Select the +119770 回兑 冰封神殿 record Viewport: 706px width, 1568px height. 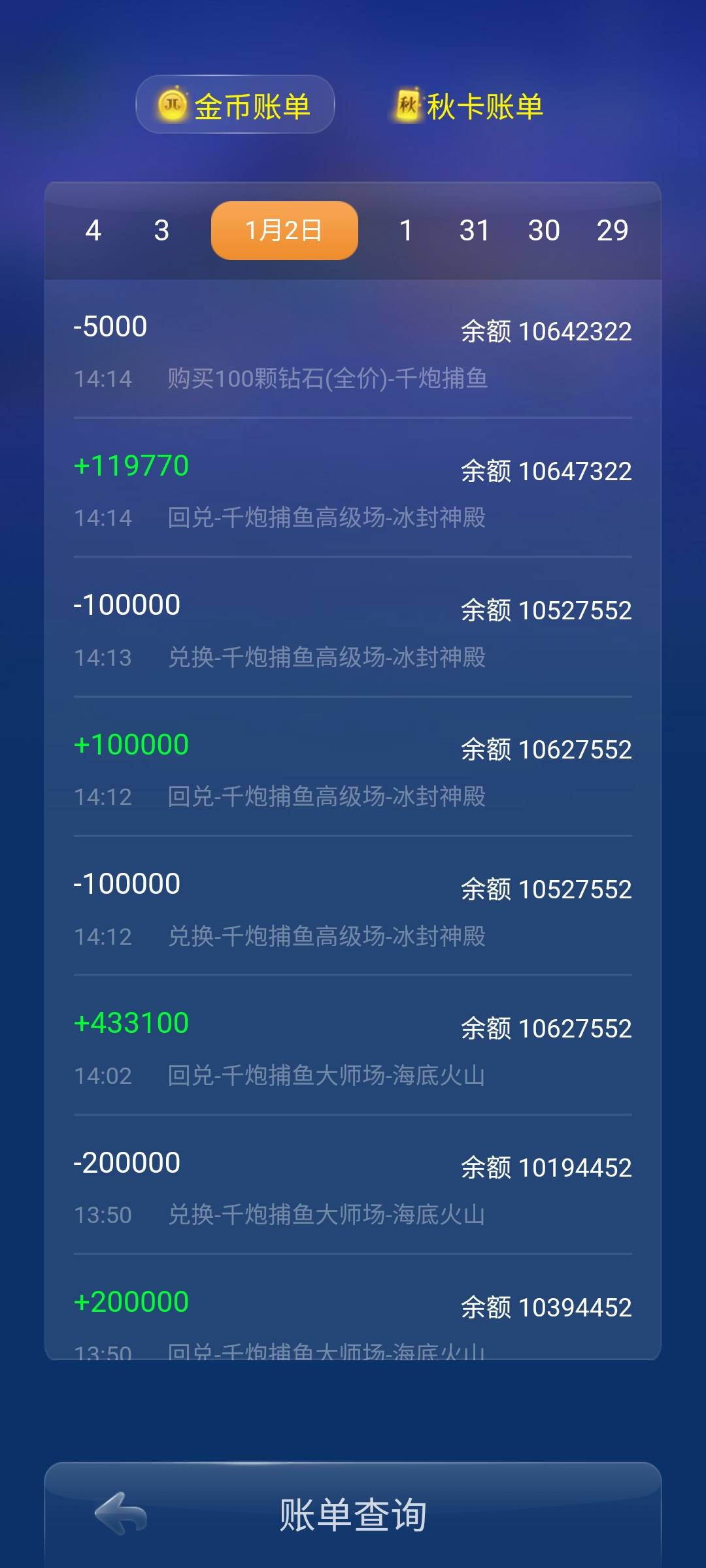(353, 487)
